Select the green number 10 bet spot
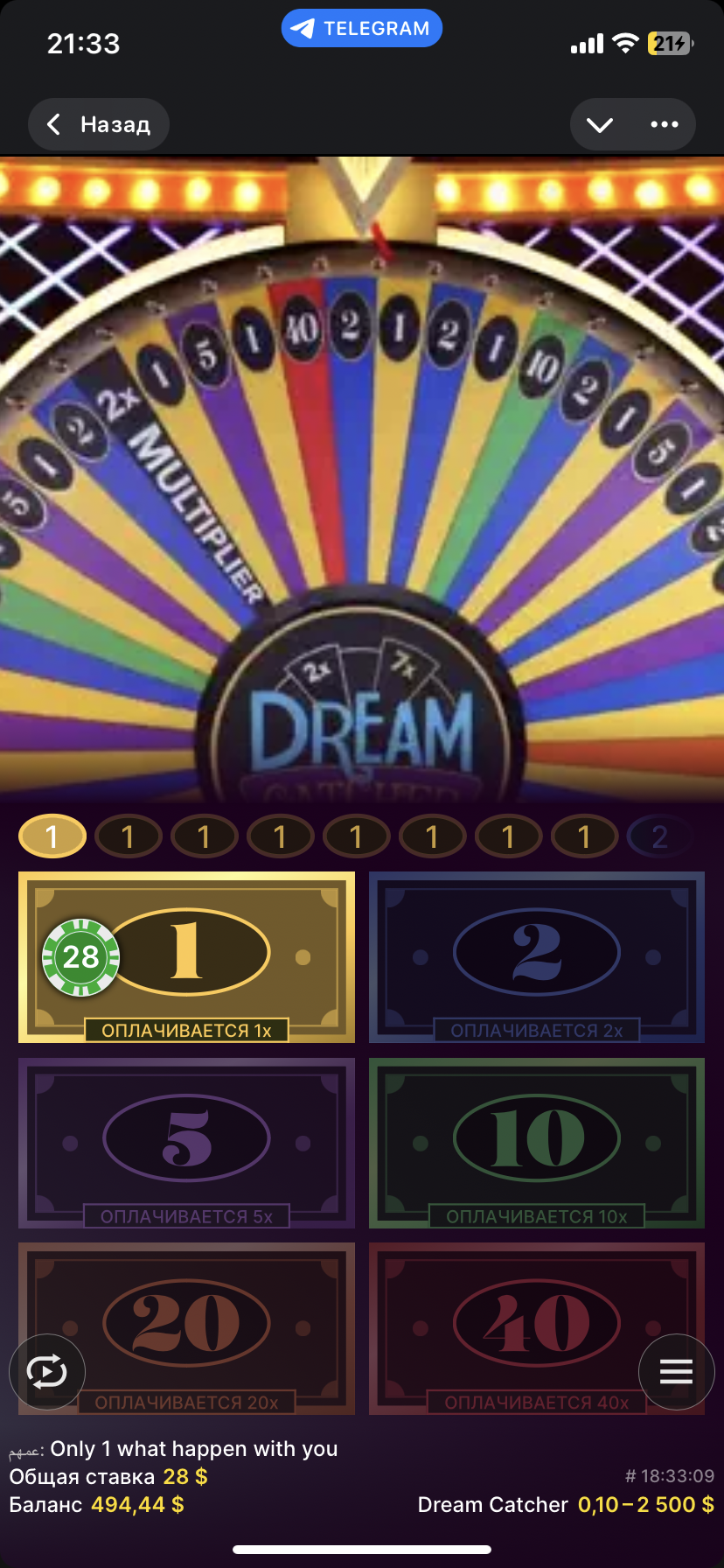The width and height of the screenshot is (724, 1568). (536, 1142)
